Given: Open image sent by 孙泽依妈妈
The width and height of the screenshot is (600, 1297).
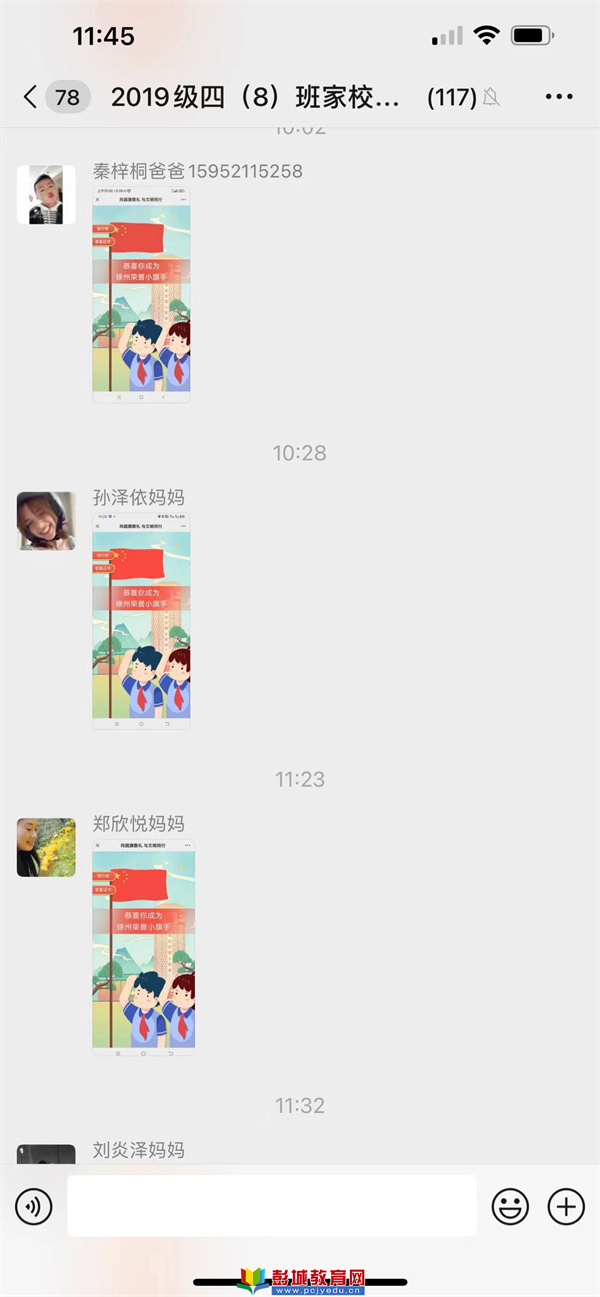Looking at the screenshot, I should [x=141, y=623].
